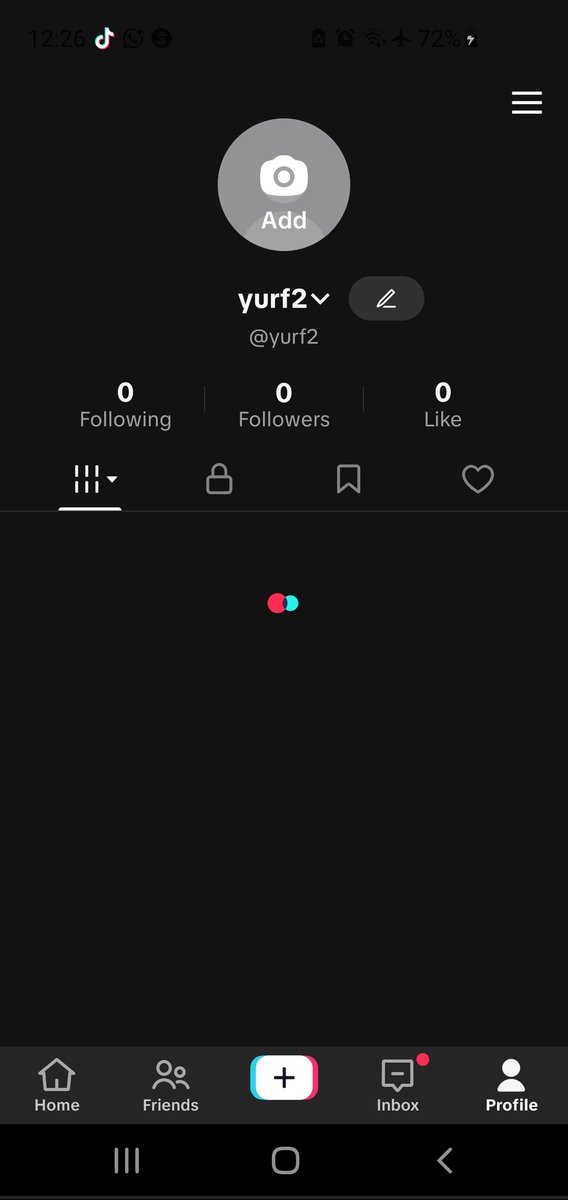Open the Like count
Image resolution: width=568 pixels, height=1200 pixels.
point(443,405)
